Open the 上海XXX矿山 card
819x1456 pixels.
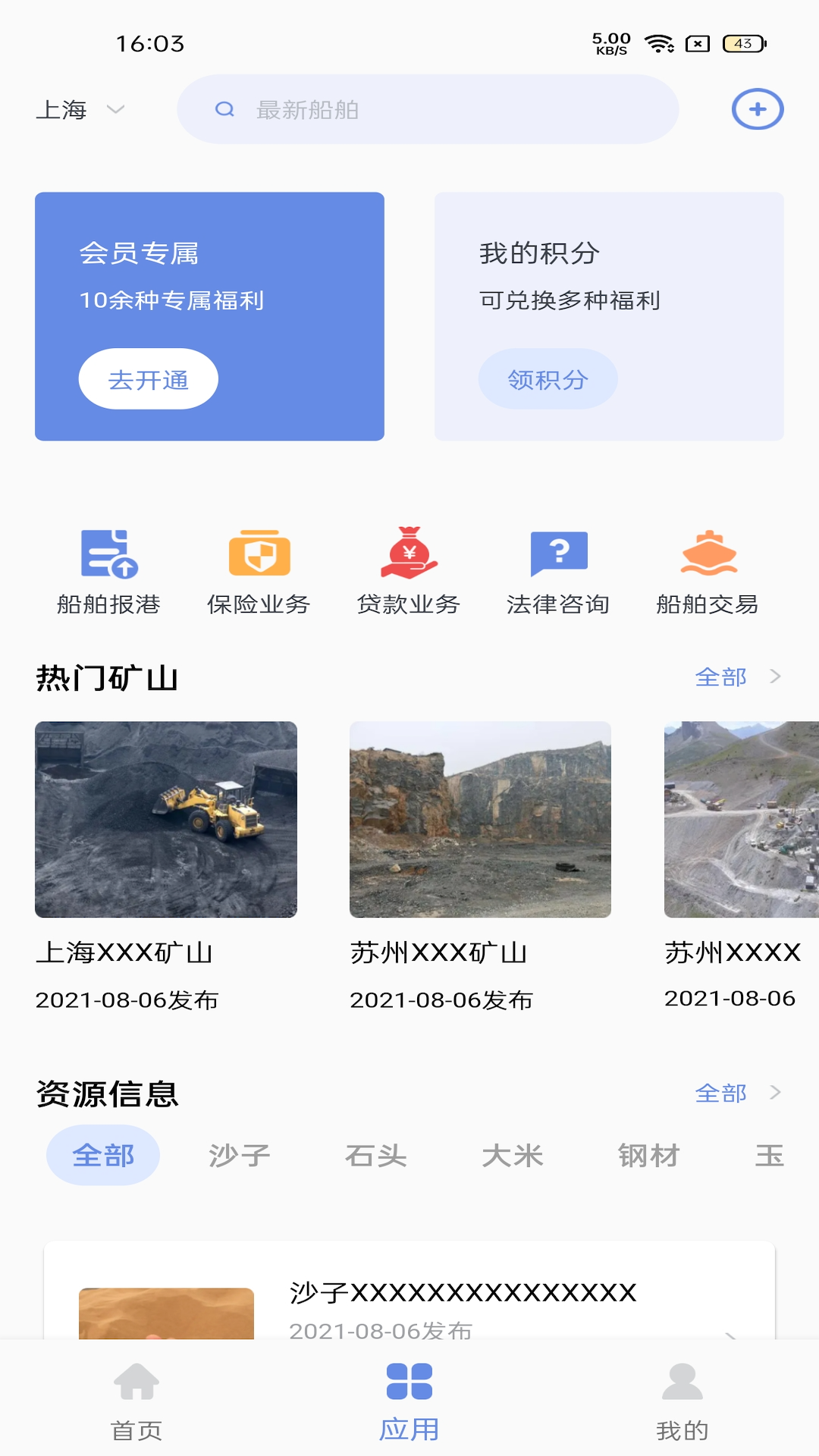(166, 867)
